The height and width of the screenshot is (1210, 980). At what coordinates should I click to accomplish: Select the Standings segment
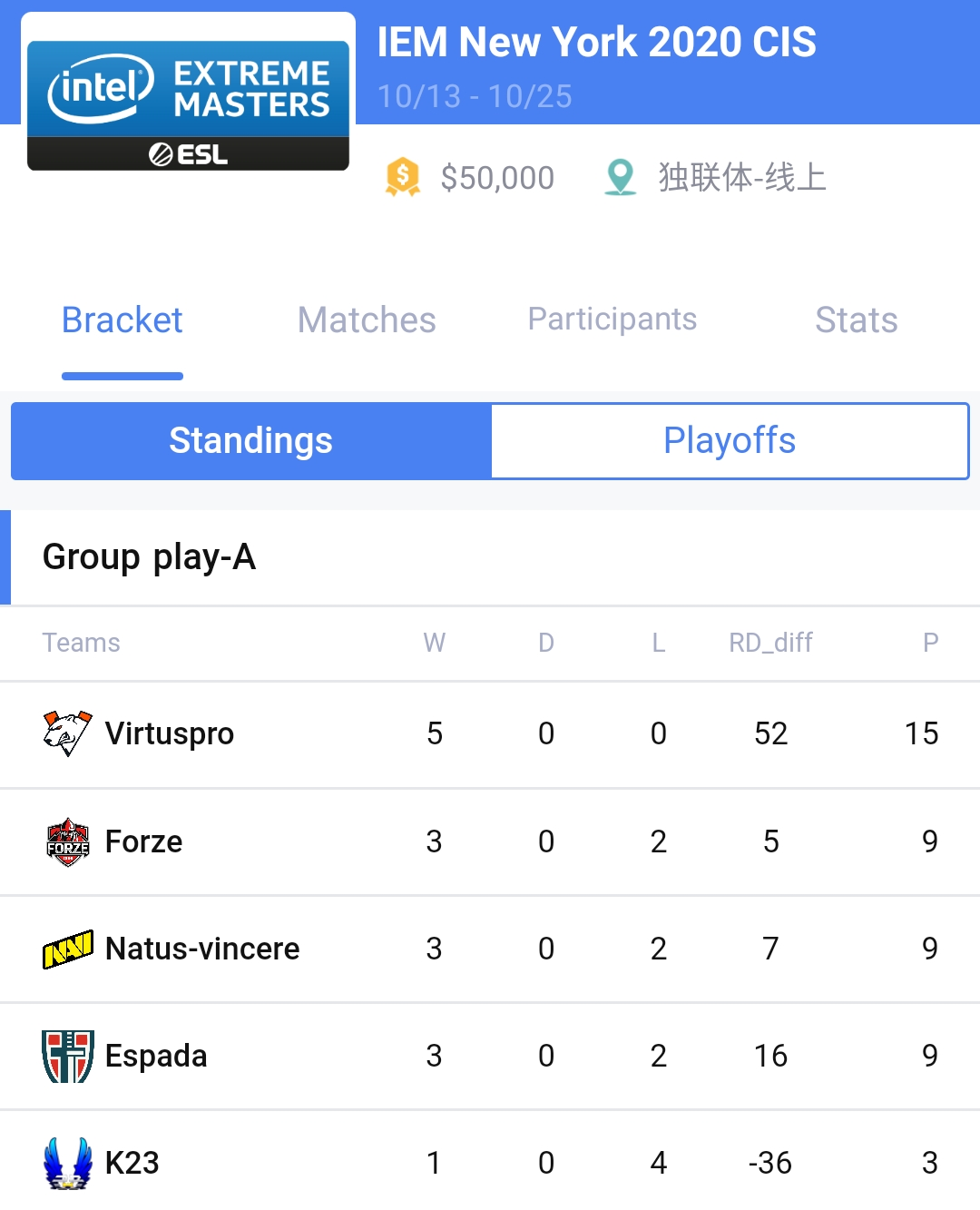point(251,441)
